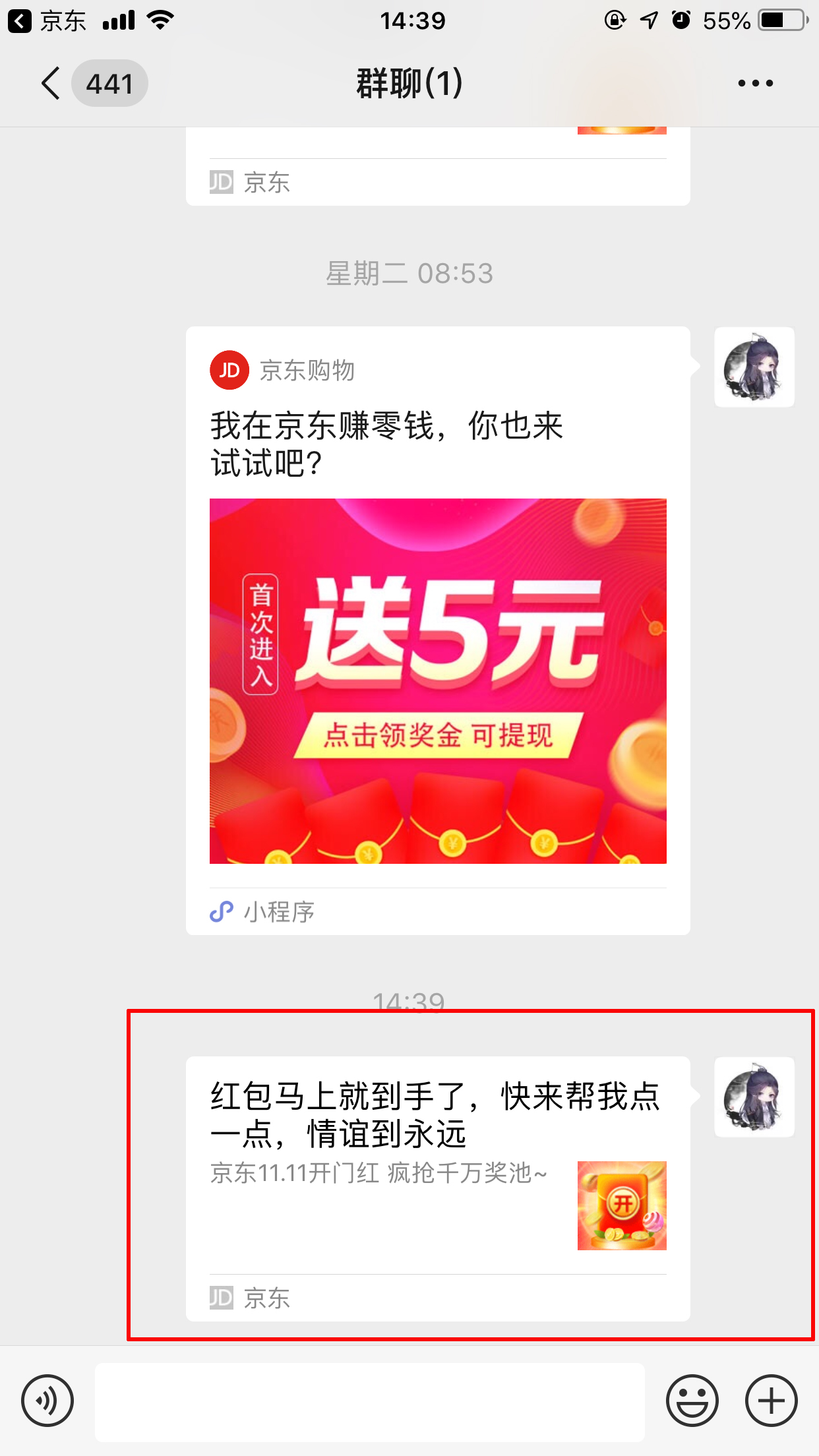Tap the sender avatar beside 京东购物 card

pos(754,367)
